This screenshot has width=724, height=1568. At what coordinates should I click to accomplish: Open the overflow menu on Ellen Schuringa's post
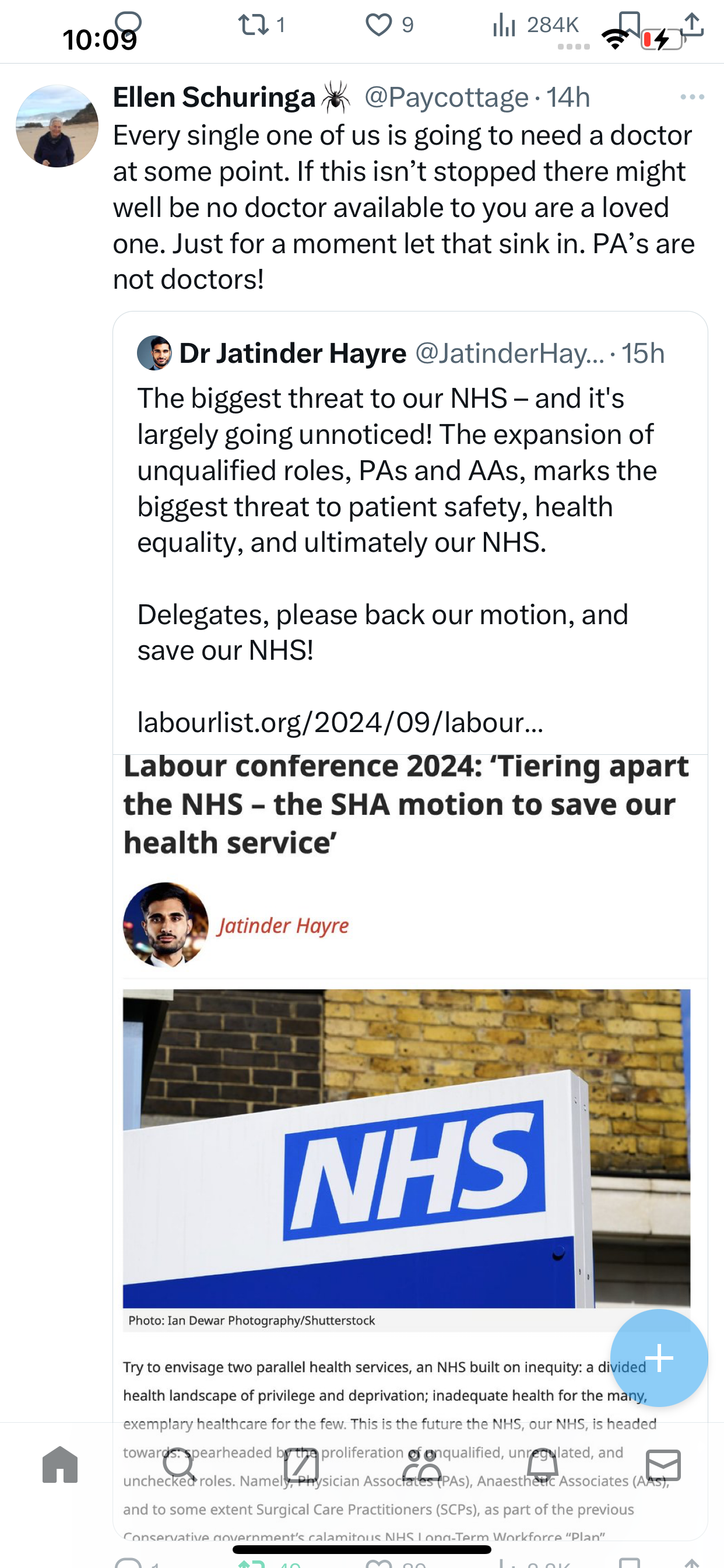point(692,97)
